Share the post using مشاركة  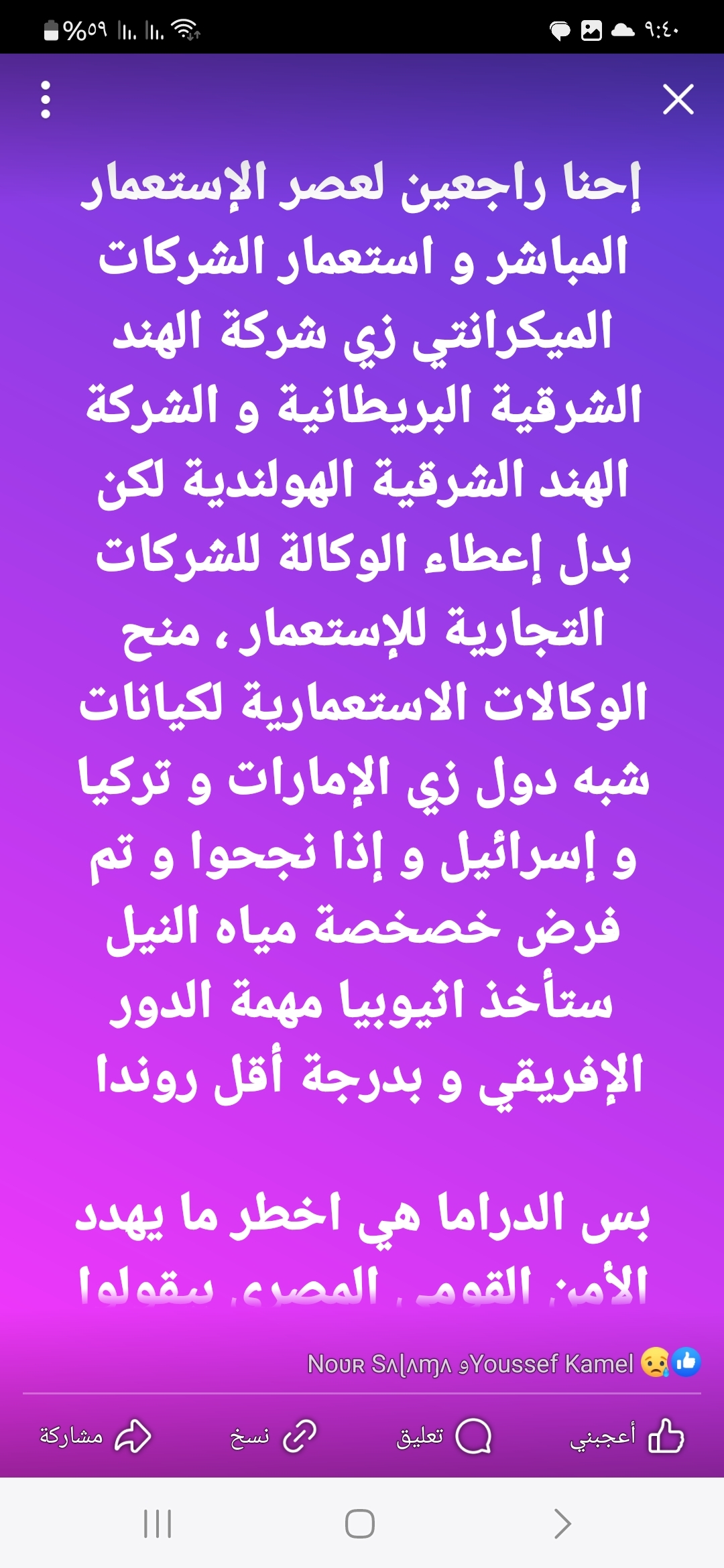point(95,1436)
